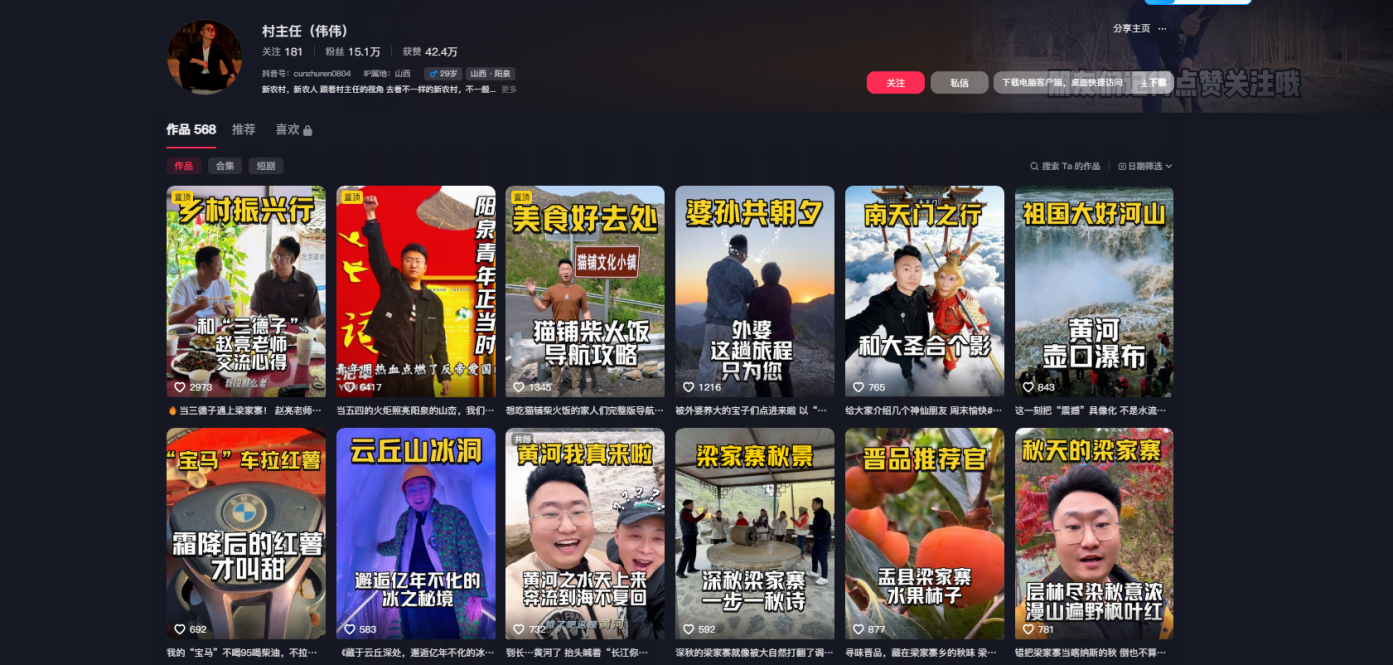This screenshot has width=1393, height=665.
Task: Follow 村主任 with the 关注 button
Action: coord(895,83)
